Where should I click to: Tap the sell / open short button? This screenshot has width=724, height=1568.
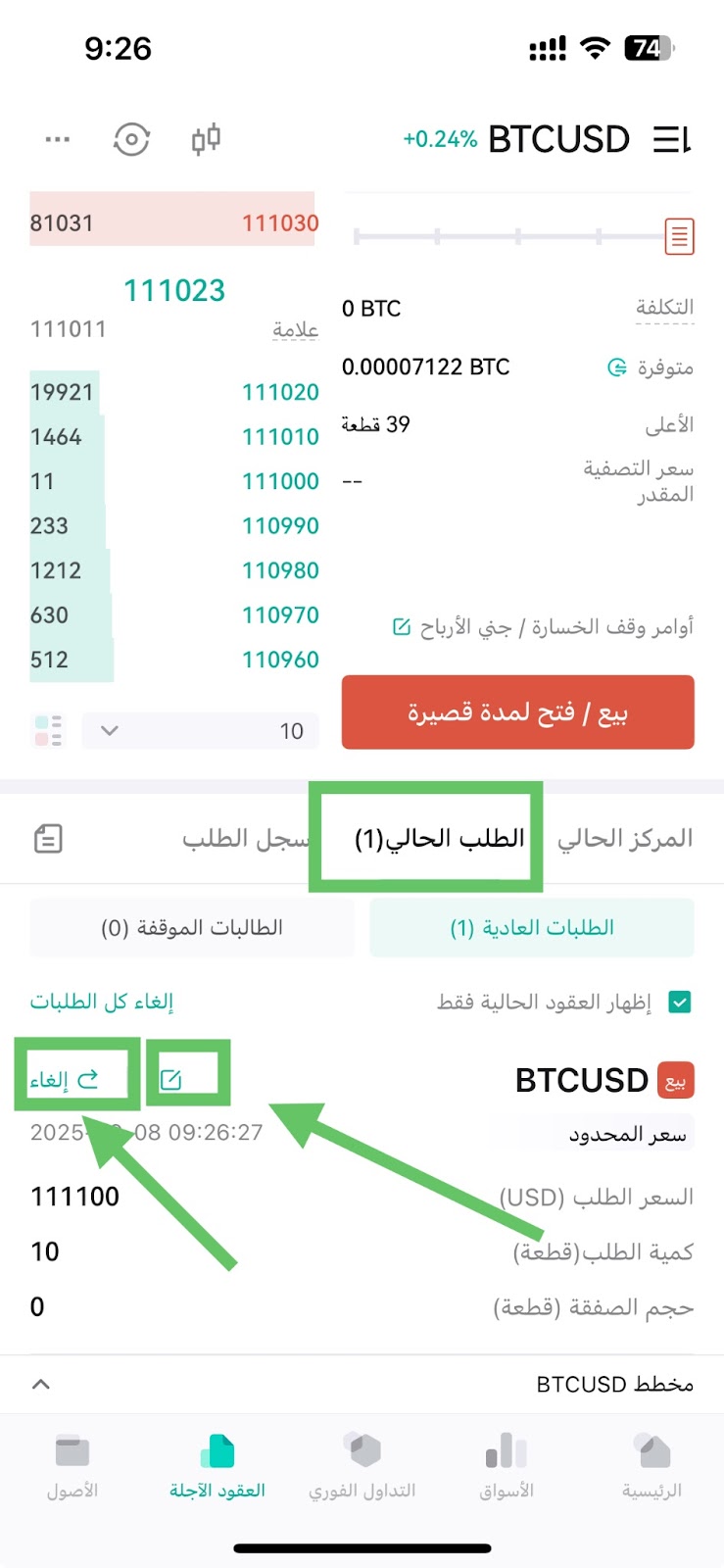pyautogui.click(x=517, y=712)
